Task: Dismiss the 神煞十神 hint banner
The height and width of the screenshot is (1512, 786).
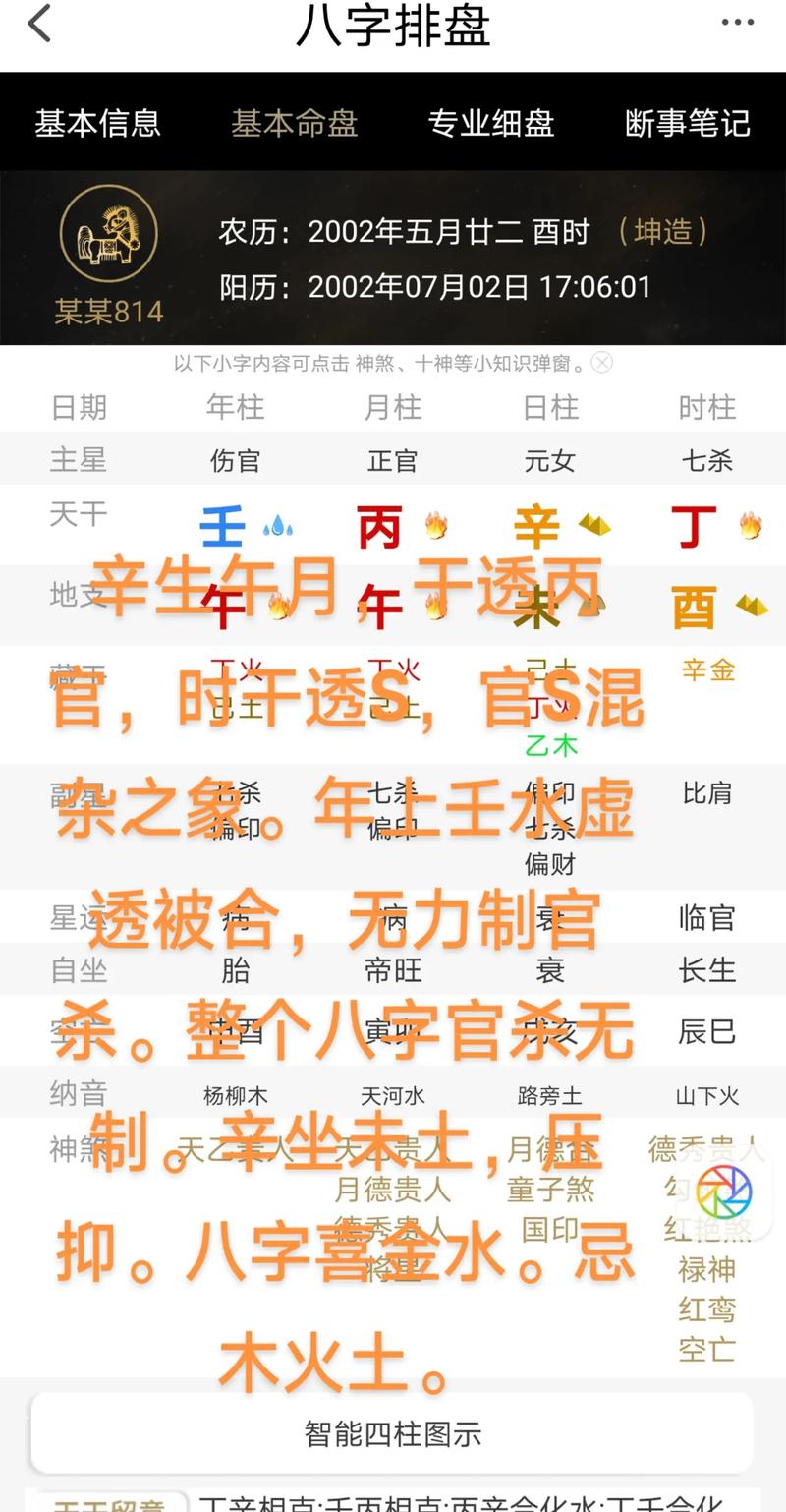Action: (x=602, y=363)
